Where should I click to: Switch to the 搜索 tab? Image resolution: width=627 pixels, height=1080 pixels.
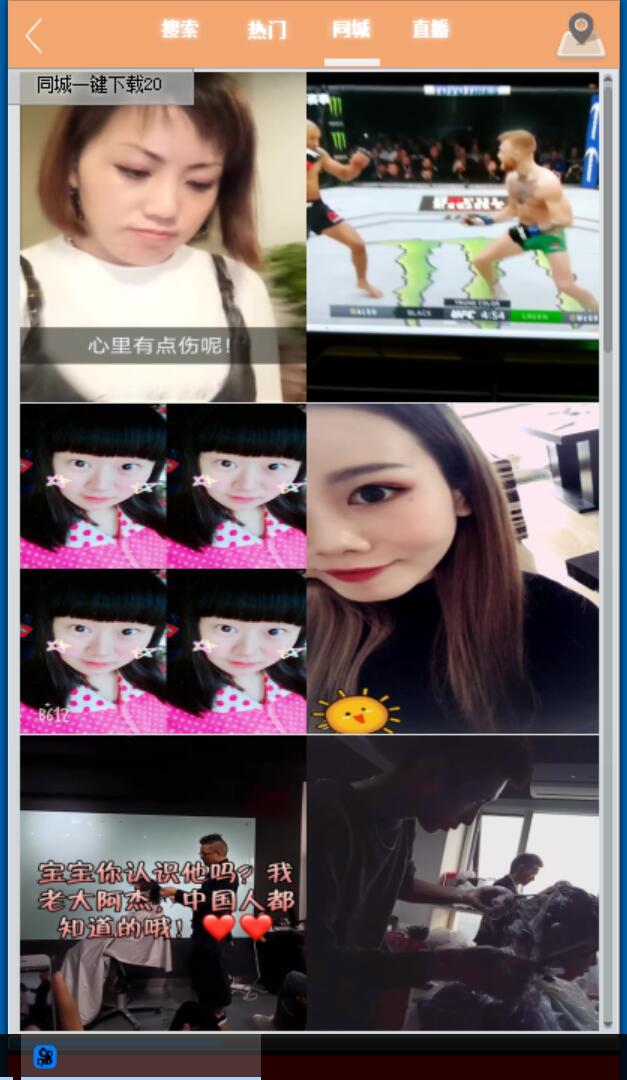(x=180, y=29)
